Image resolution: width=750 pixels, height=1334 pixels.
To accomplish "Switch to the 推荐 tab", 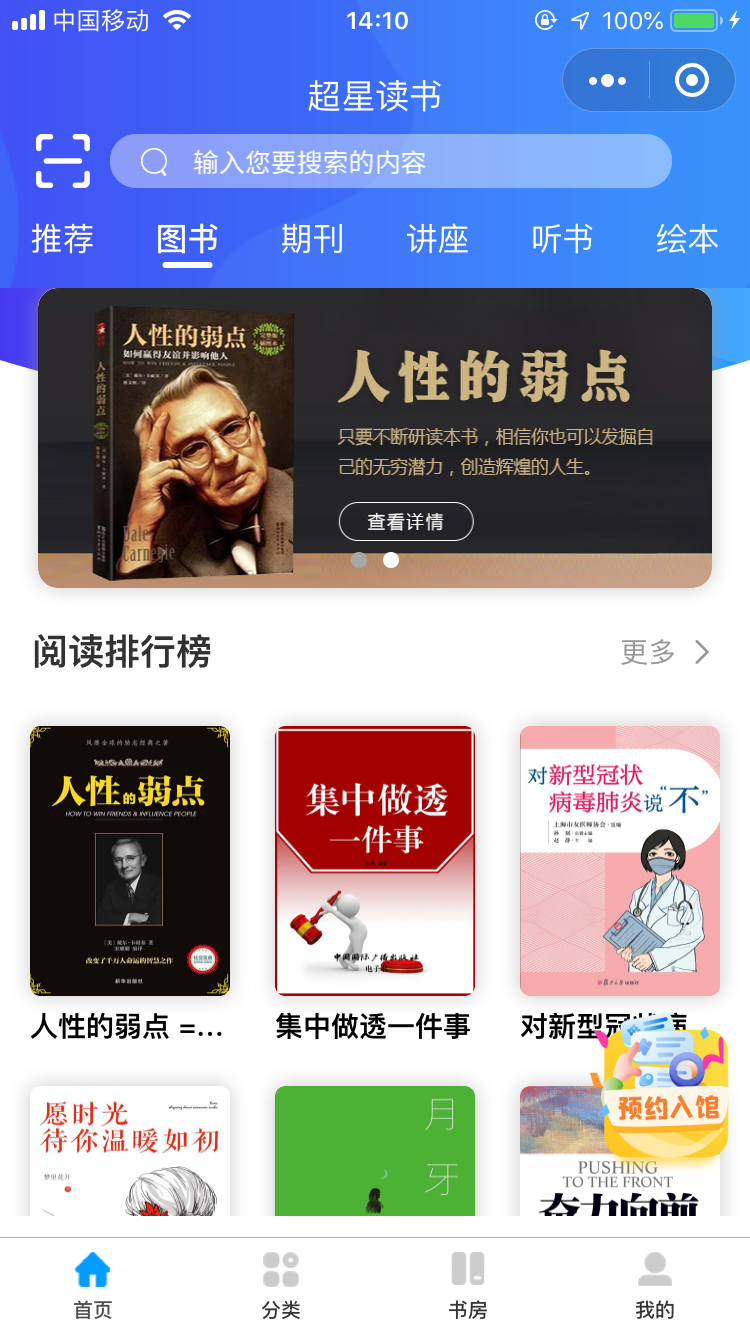I will (62, 239).
